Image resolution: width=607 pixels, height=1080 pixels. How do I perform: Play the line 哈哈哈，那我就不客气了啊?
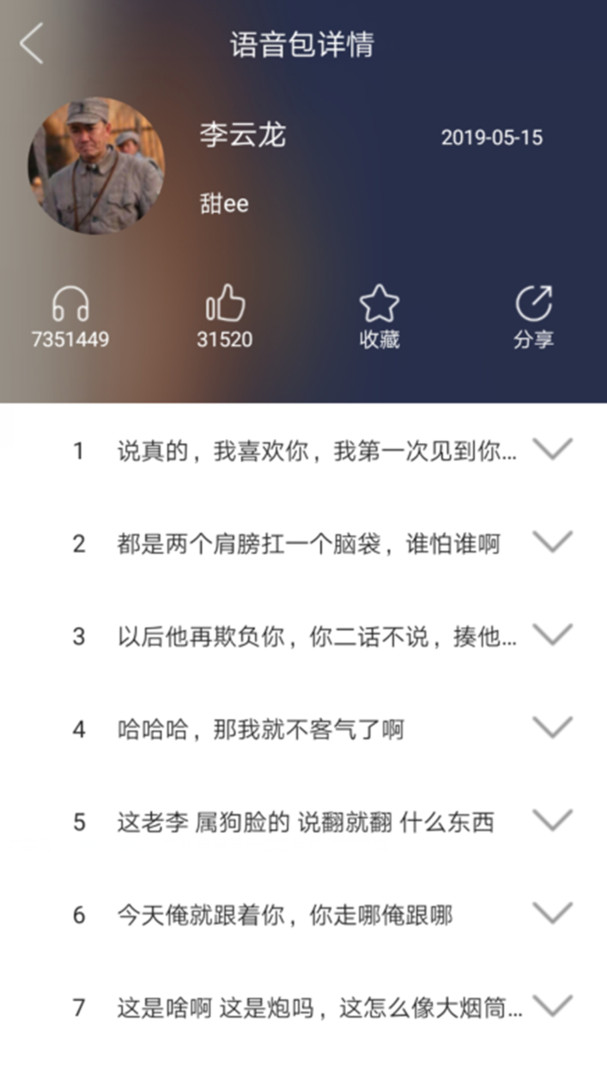click(260, 730)
